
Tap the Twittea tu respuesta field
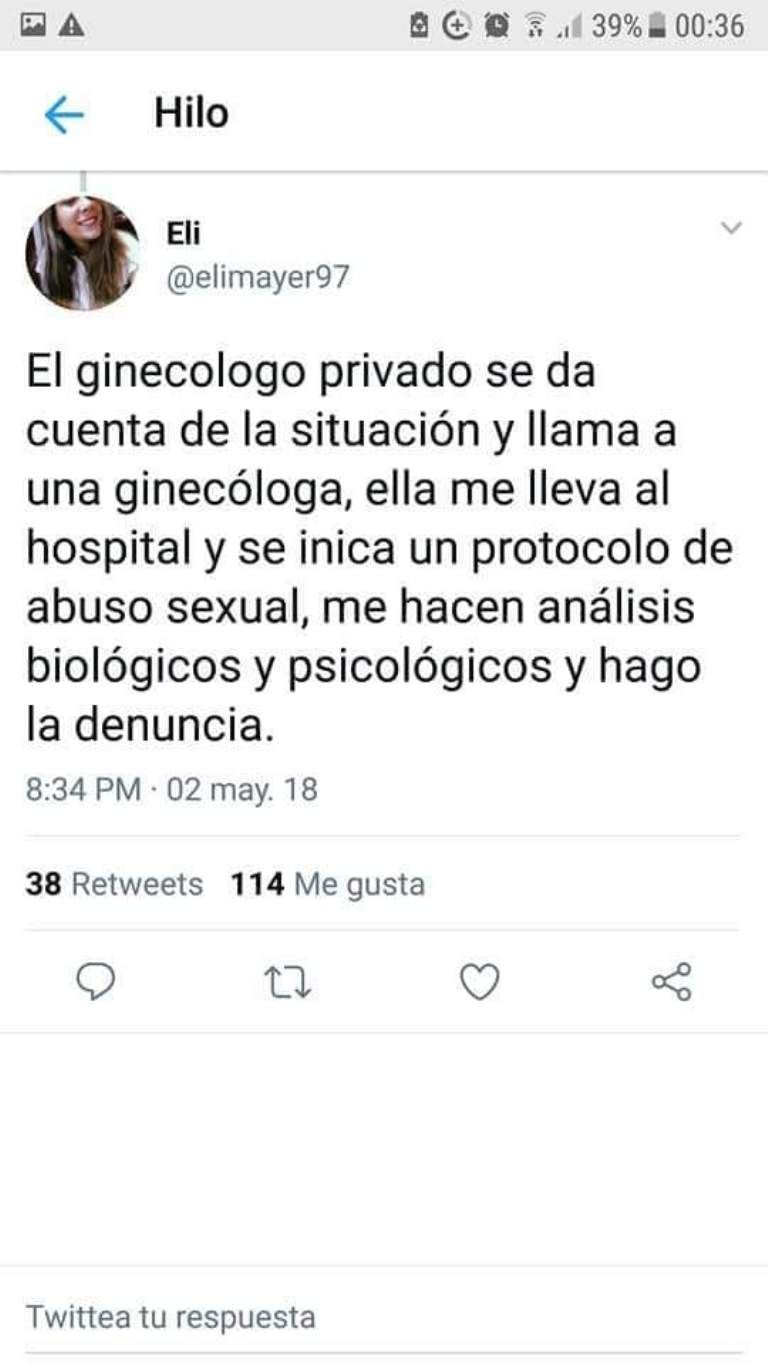pos(384,1316)
